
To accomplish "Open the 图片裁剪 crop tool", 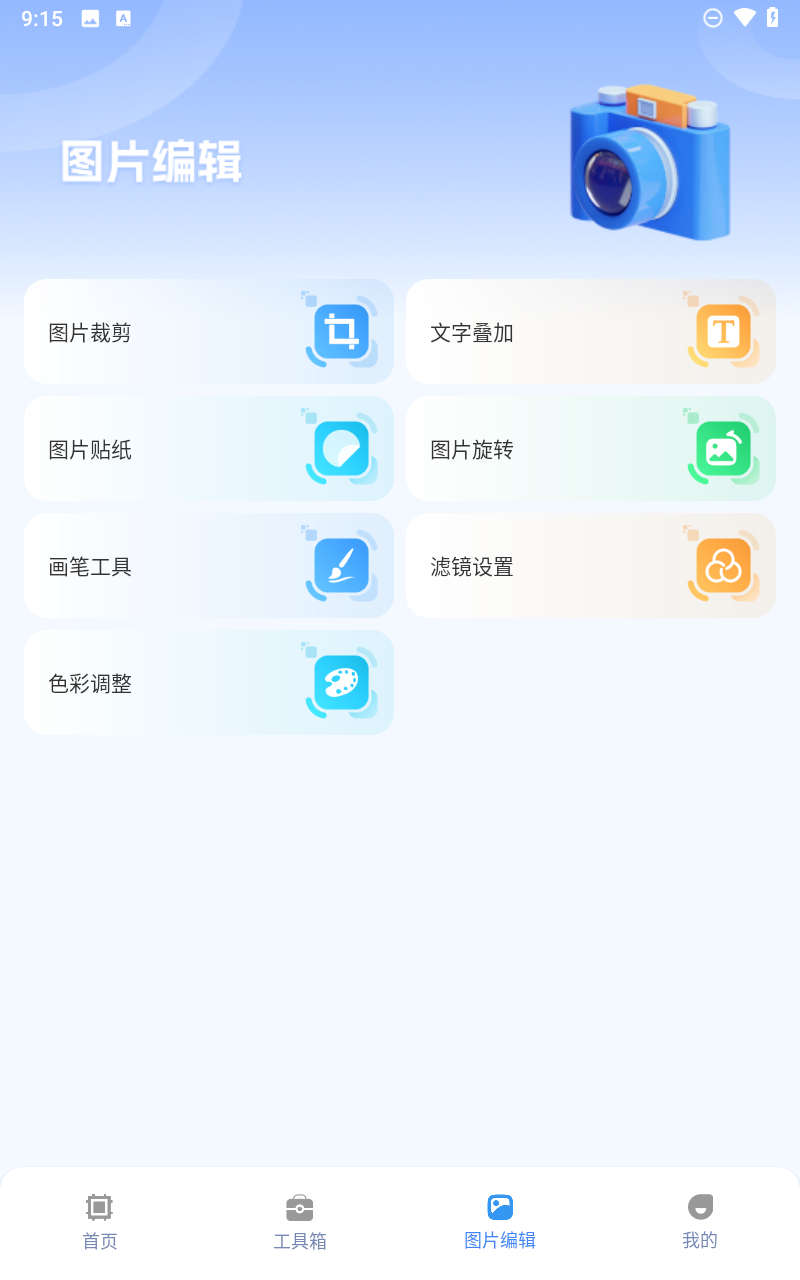I will 209,332.
